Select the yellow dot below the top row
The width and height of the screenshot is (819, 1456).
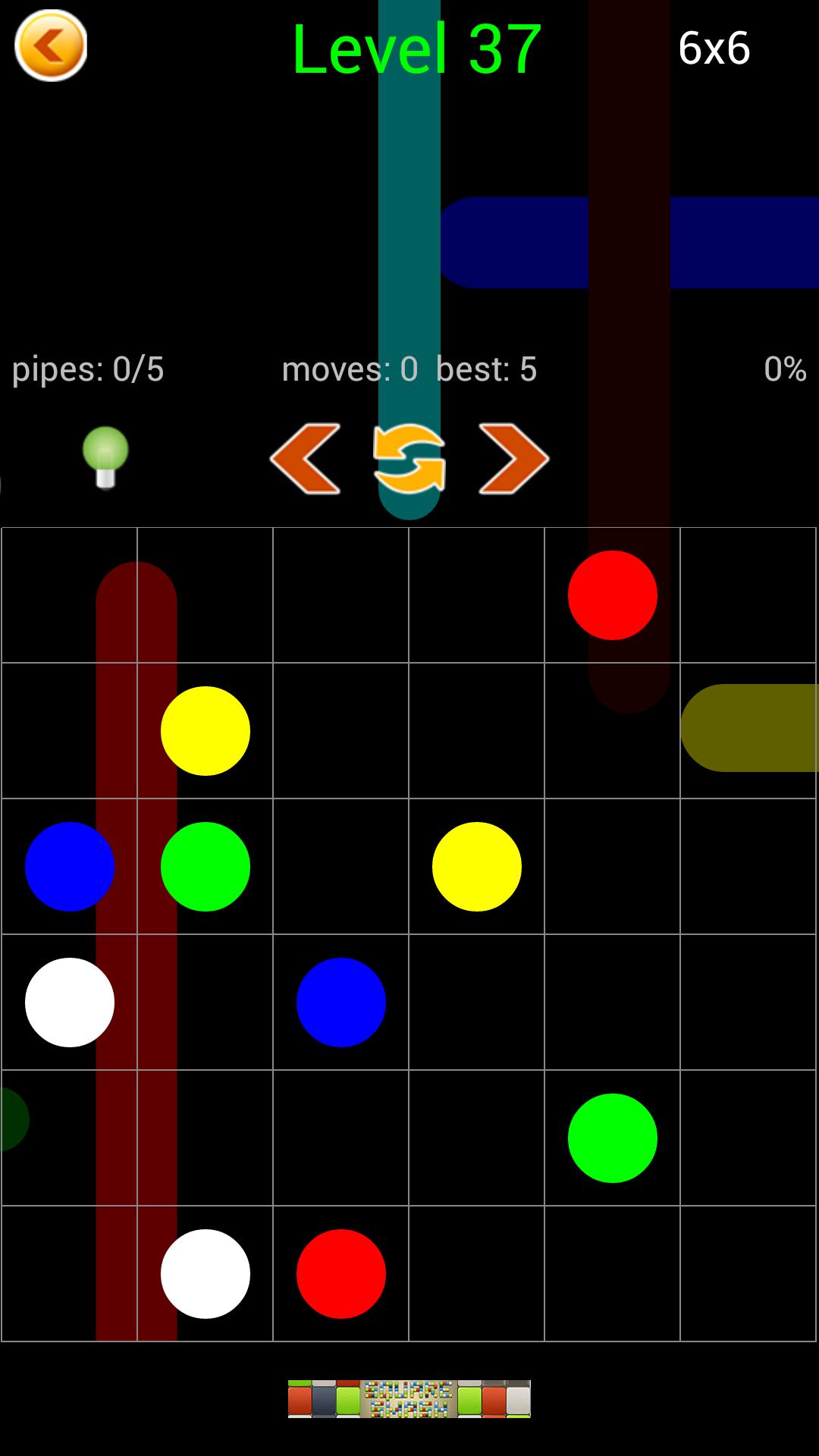(205, 731)
